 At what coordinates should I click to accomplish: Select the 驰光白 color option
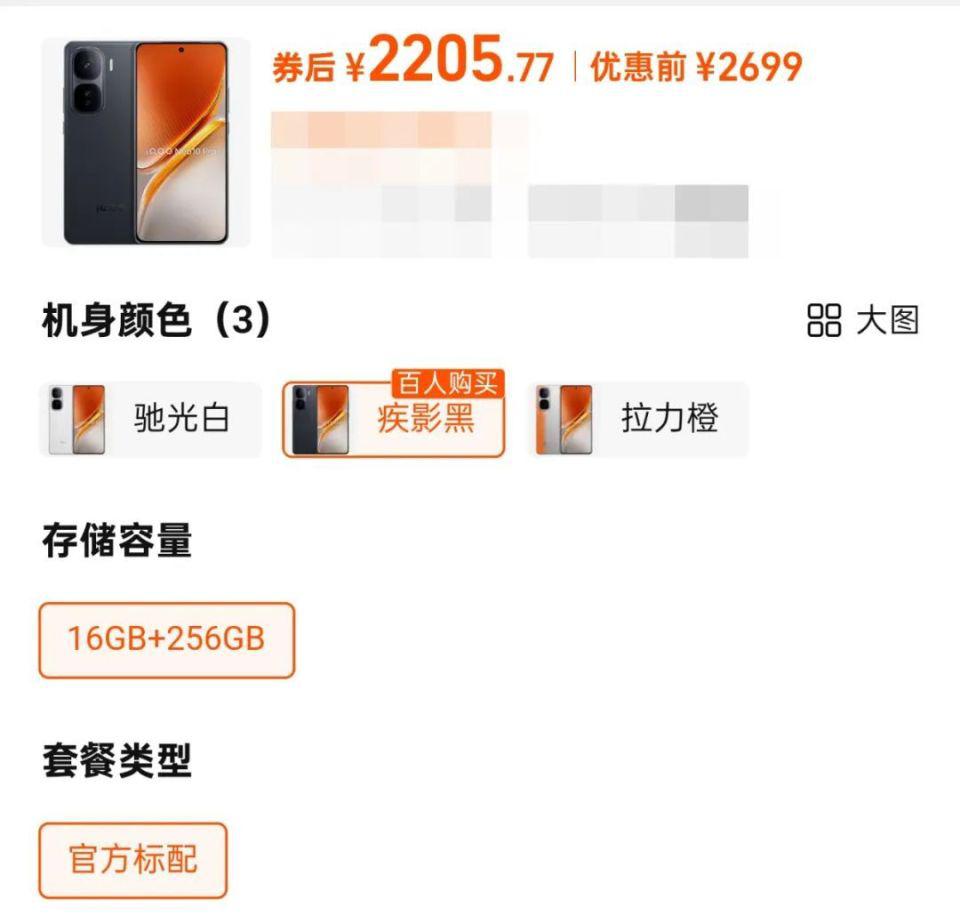[x=150, y=420]
